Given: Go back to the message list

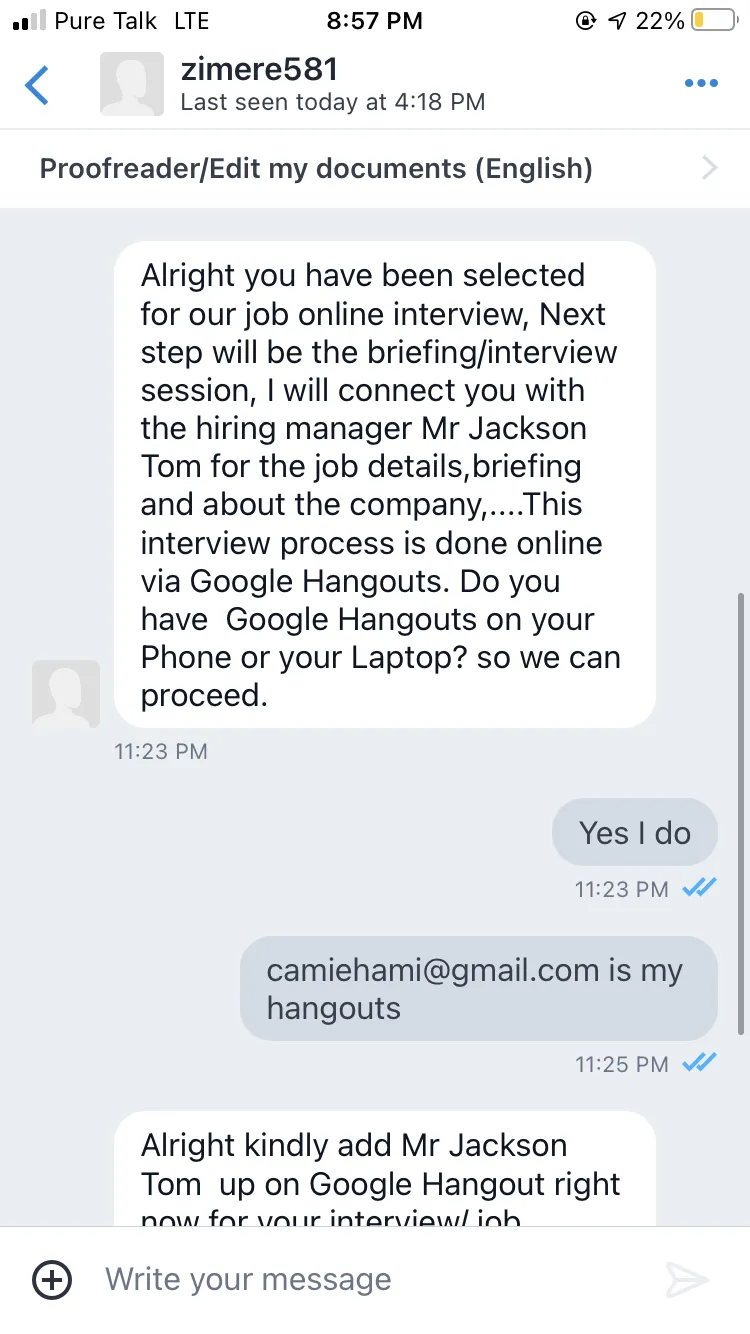Looking at the screenshot, I should pyautogui.click(x=38, y=84).
